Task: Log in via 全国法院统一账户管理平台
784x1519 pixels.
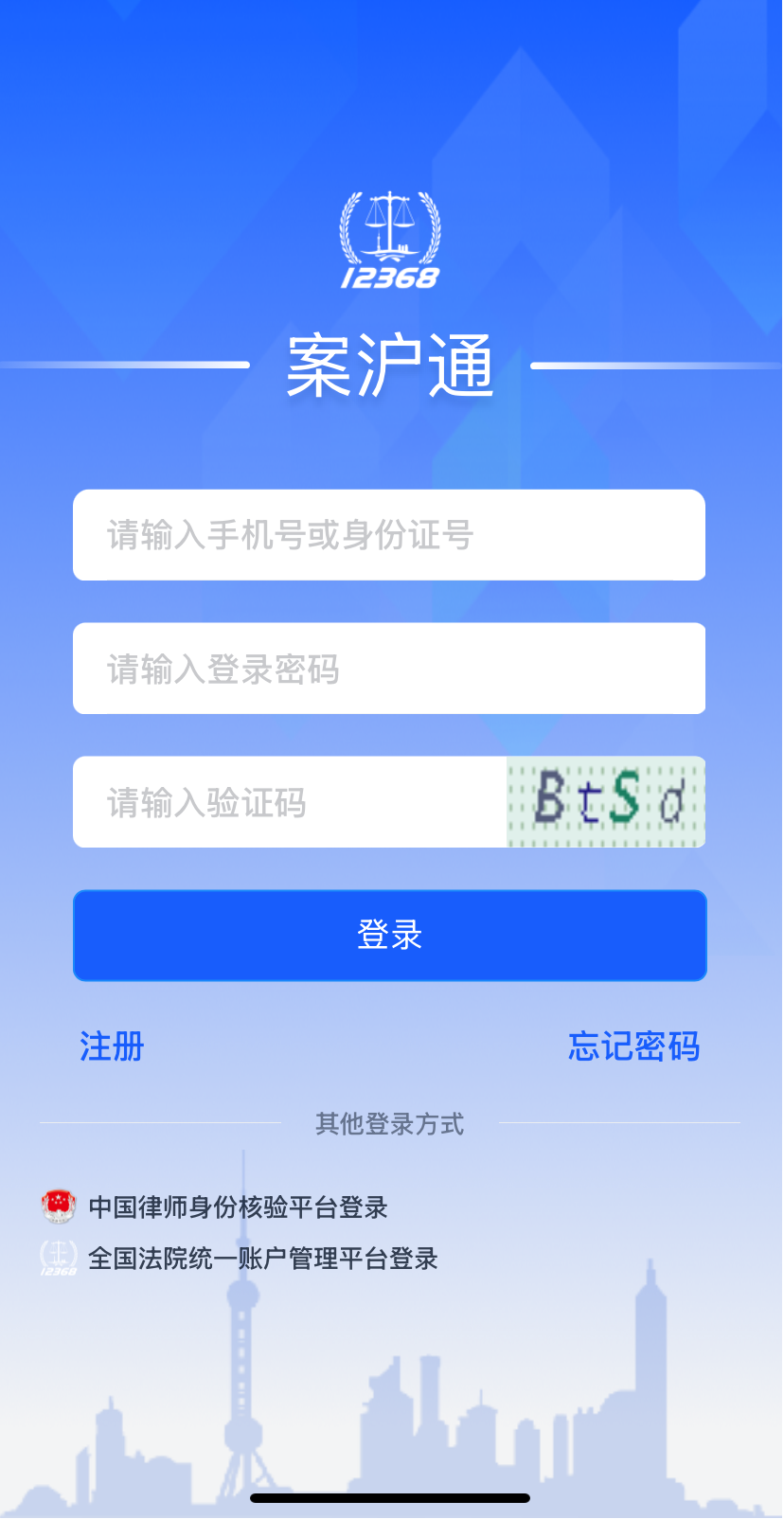Action: (x=261, y=1259)
